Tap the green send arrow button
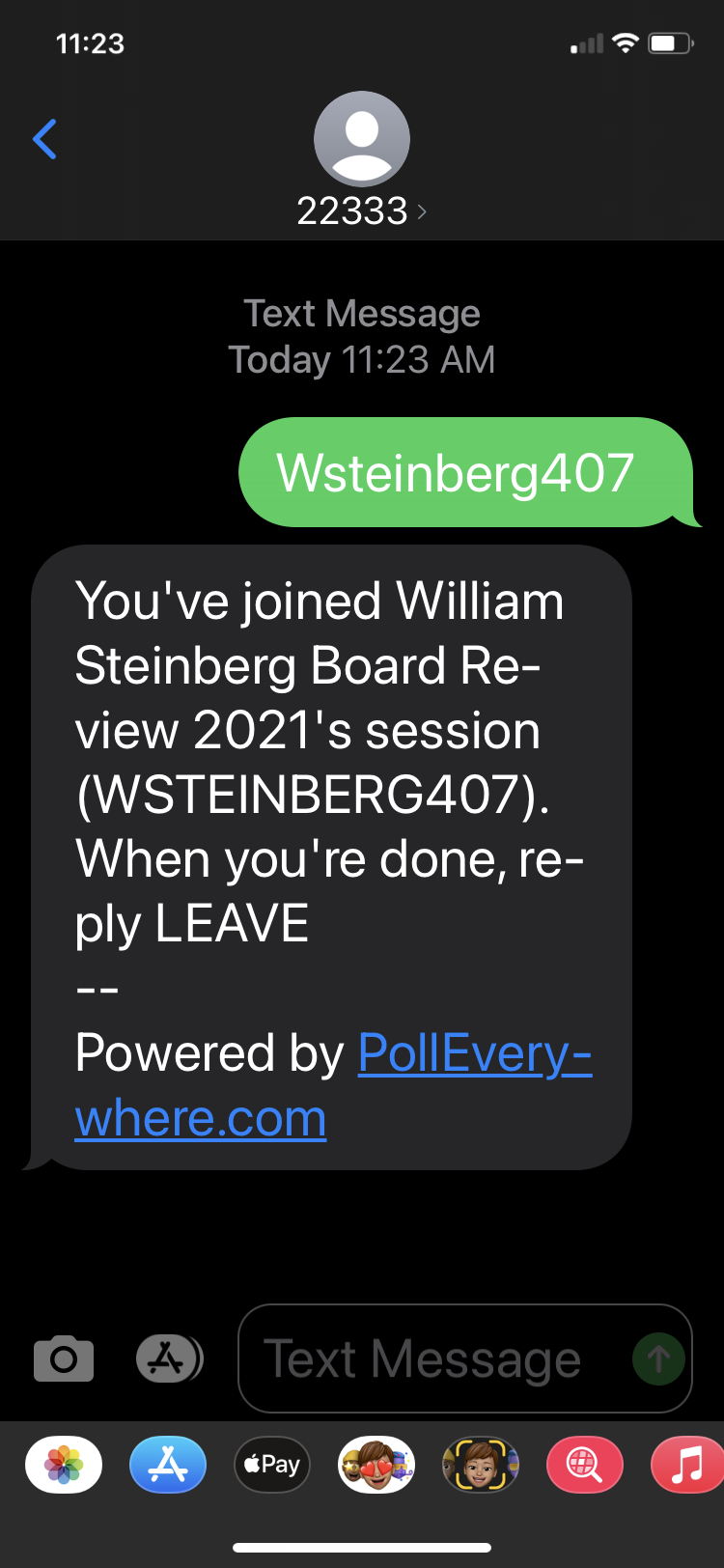The image size is (724, 1568). coord(657,1358)
